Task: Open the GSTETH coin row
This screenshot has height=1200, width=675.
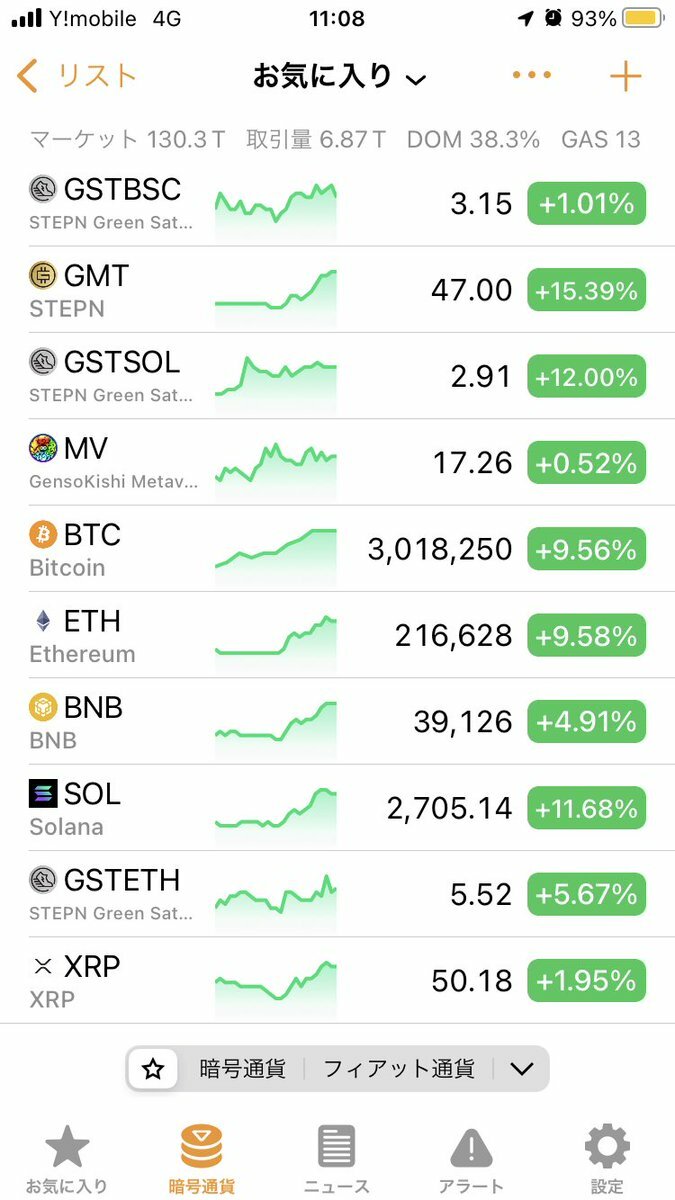Action: [337, 894]
